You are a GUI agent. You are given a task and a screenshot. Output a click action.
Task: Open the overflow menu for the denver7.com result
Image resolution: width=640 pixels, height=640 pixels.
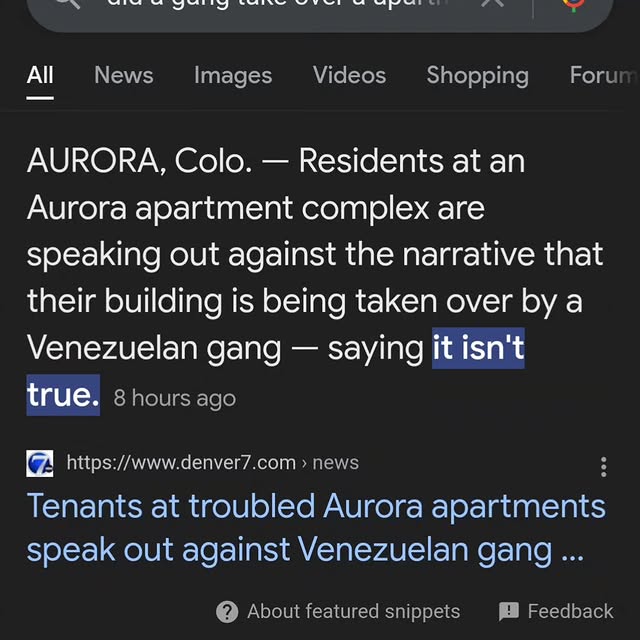pyautogui.click(x=603, y=467)
